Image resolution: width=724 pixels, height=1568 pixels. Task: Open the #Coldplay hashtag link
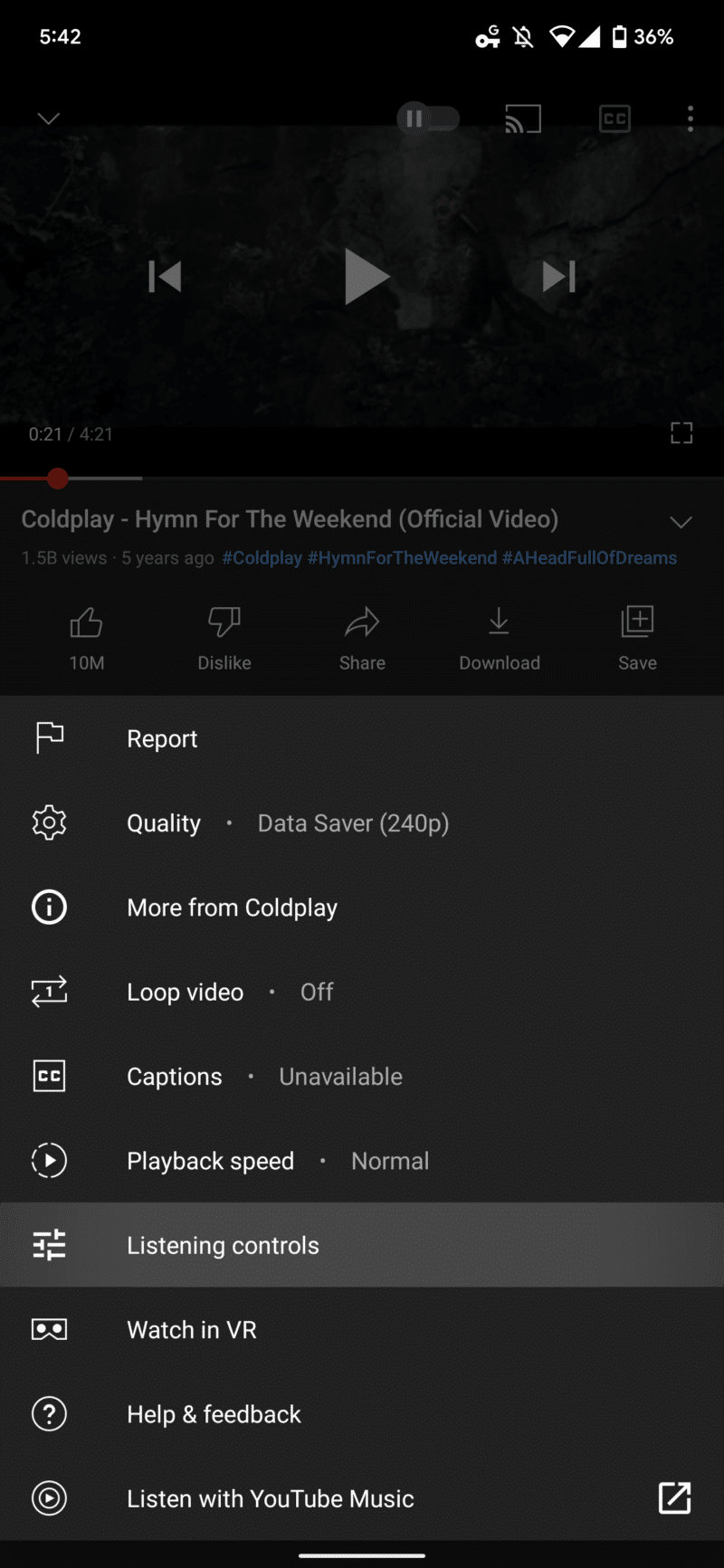(262, 557)
